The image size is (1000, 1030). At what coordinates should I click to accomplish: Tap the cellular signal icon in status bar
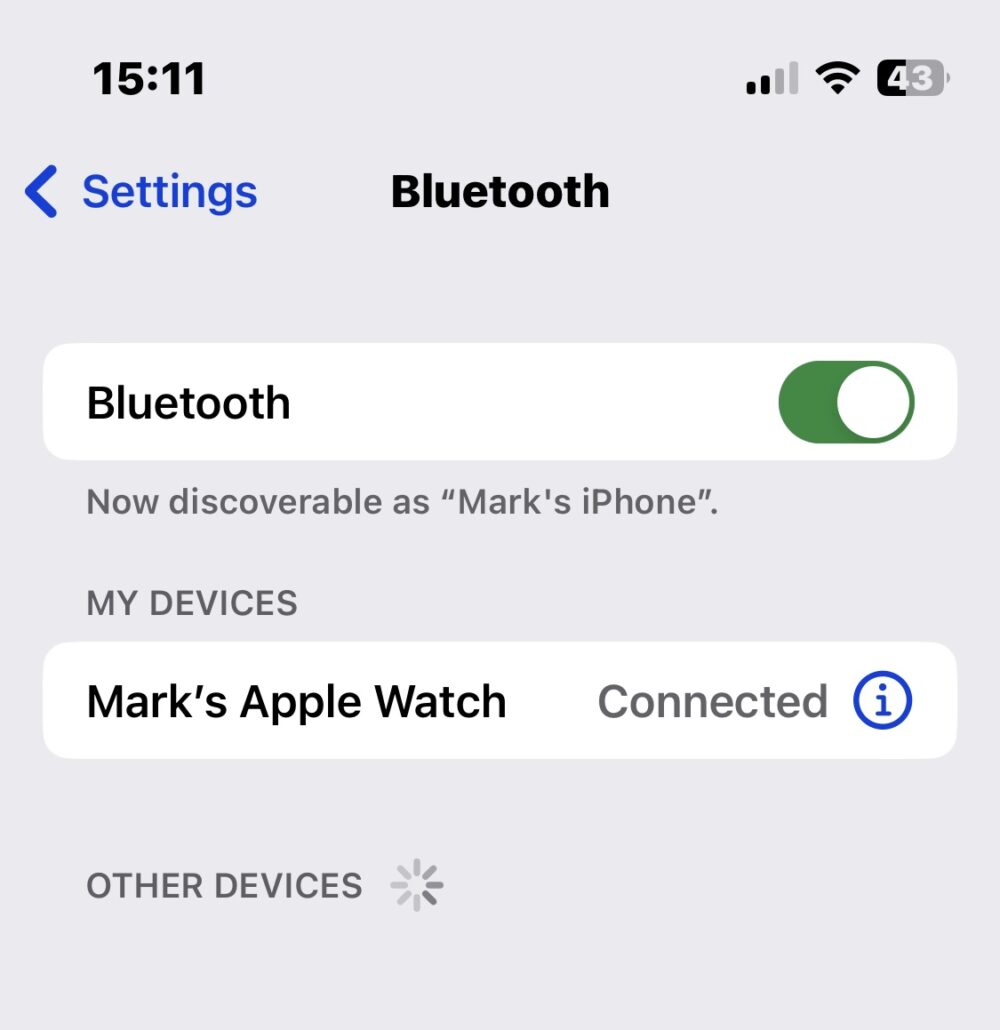tap(770, 78)
